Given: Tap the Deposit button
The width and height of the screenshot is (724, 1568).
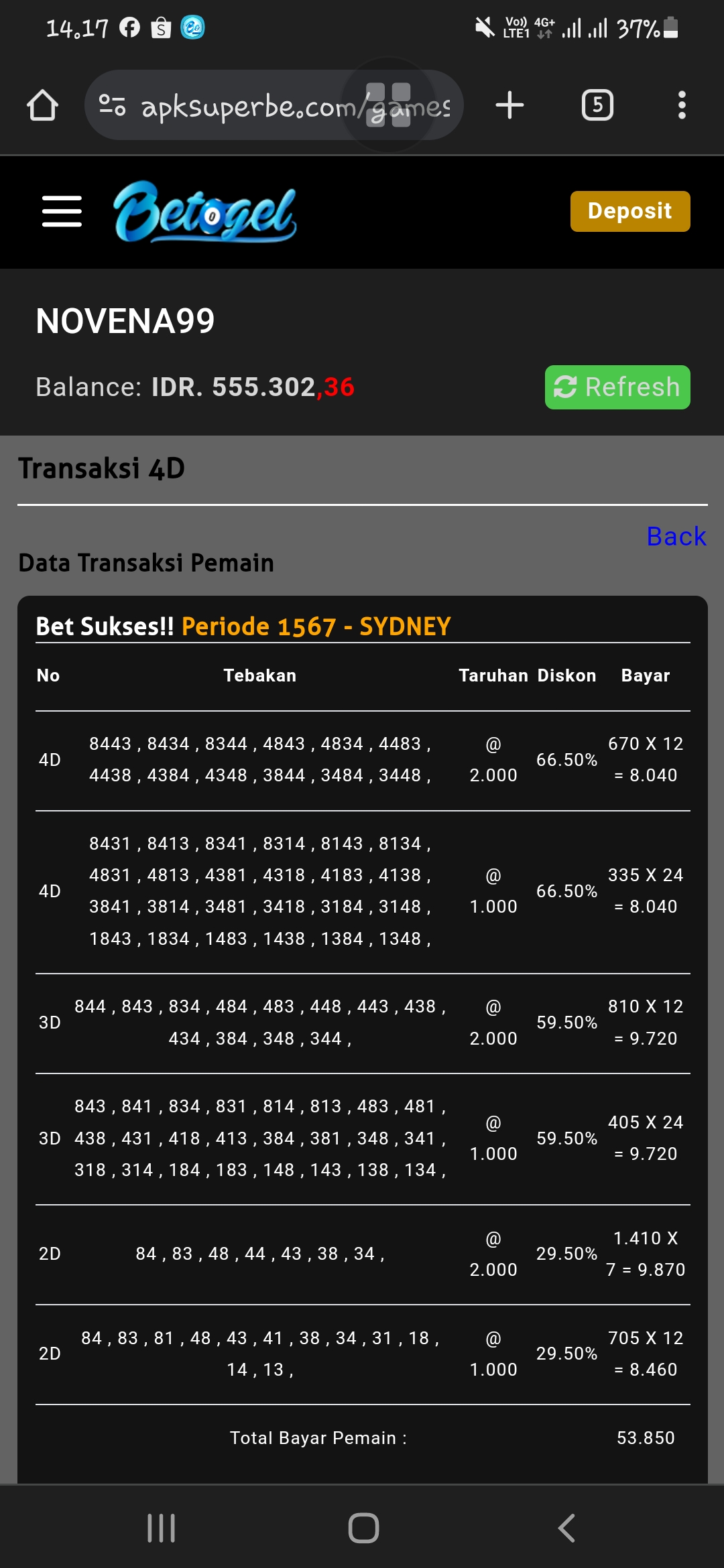Looking at the screenshot, I should tap(629, 211).
